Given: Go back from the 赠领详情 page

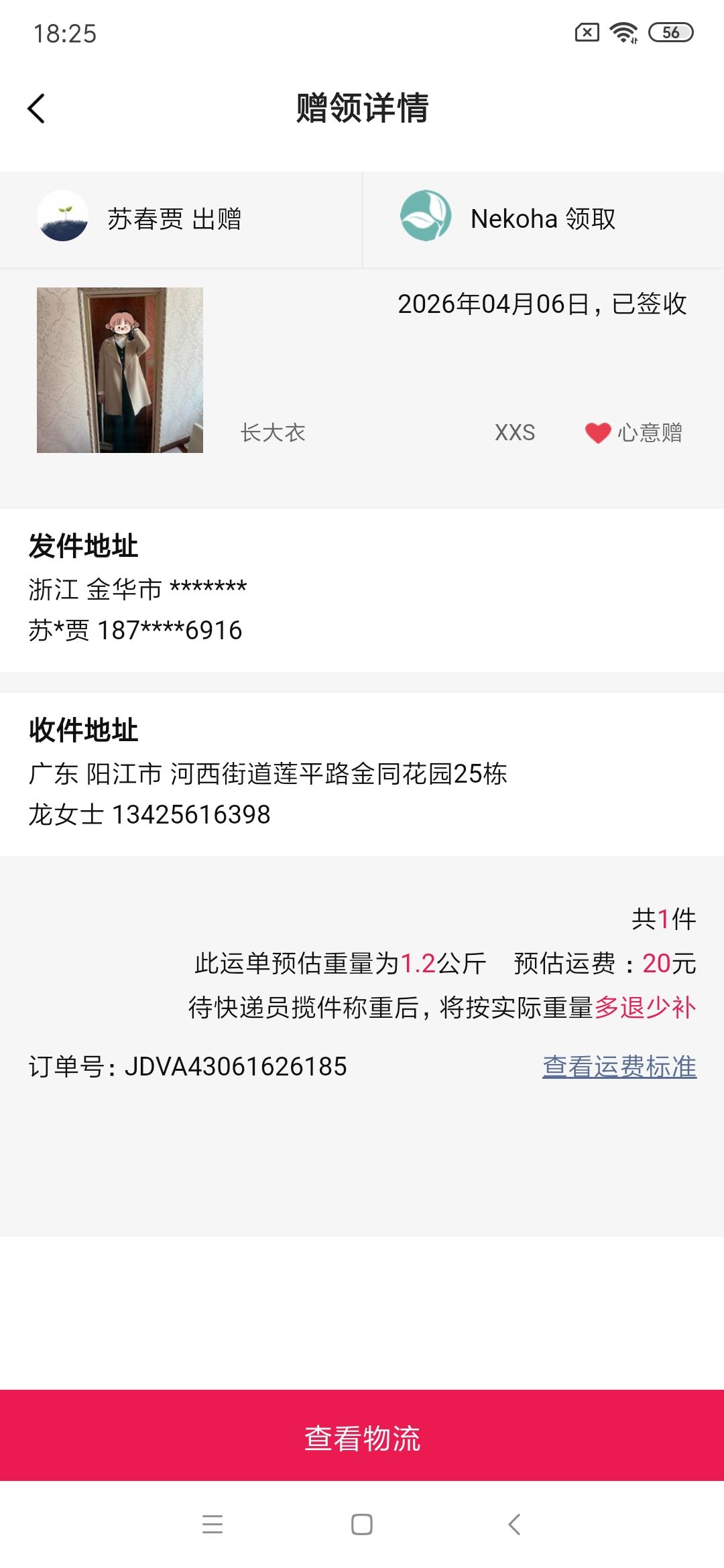Looking at the screenshot, I should click(x=37, y=109).
